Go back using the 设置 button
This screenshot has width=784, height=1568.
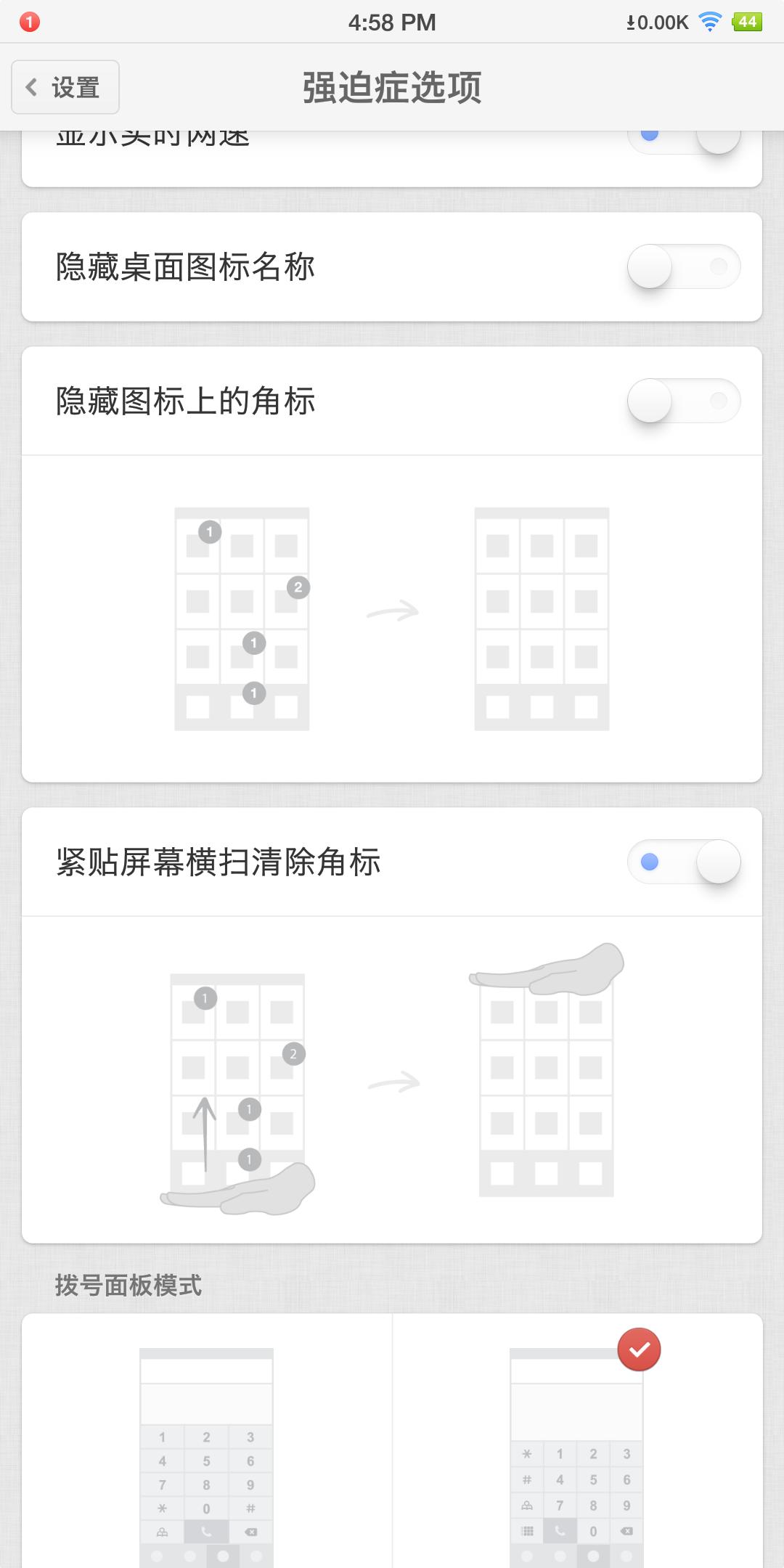click(64, 86)
